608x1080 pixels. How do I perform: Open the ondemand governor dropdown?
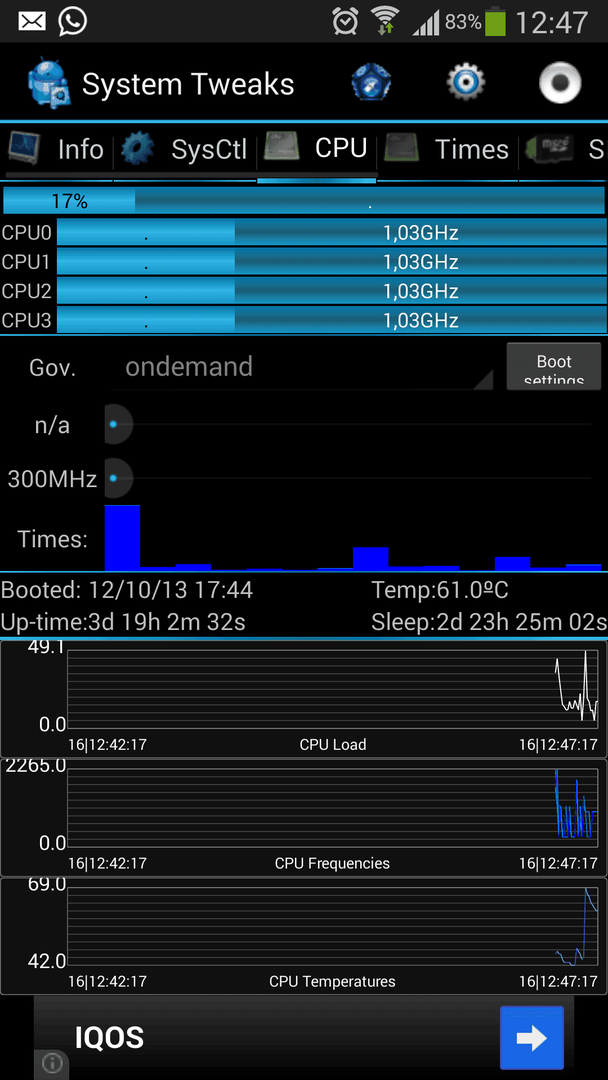point(302,366)
